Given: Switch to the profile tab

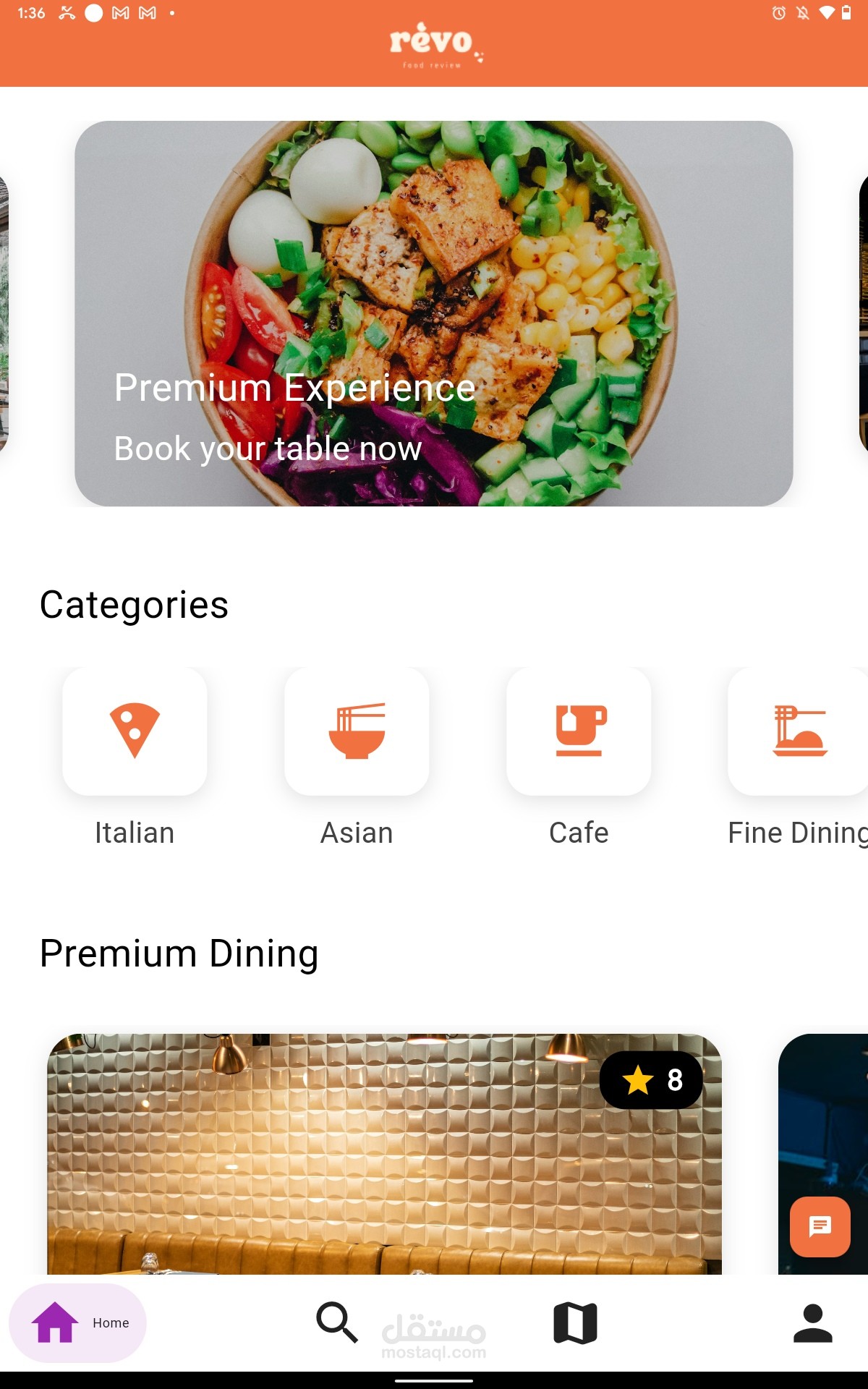Looking at the screenshot, I should tap(812, 1322).
